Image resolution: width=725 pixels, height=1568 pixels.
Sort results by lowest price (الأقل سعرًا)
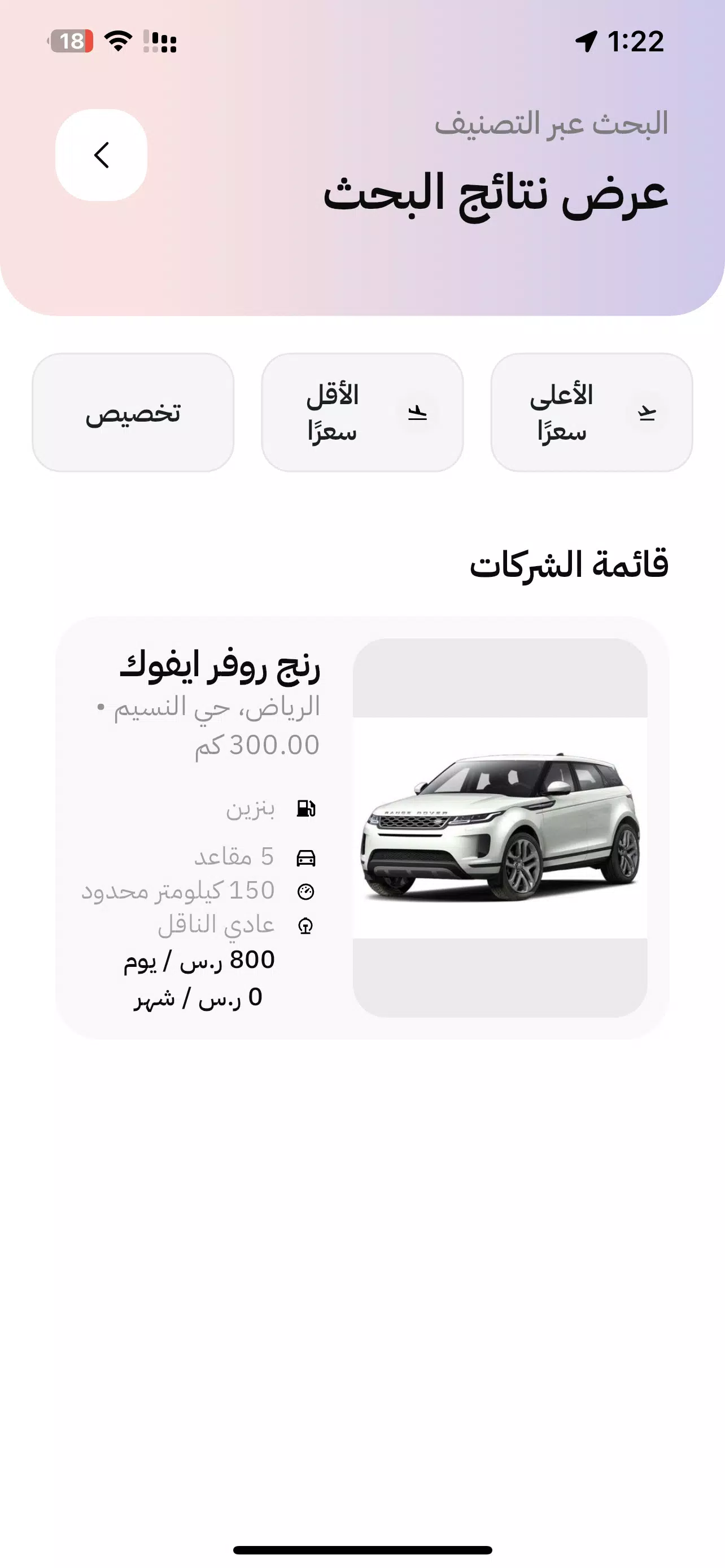coord(362,412)
